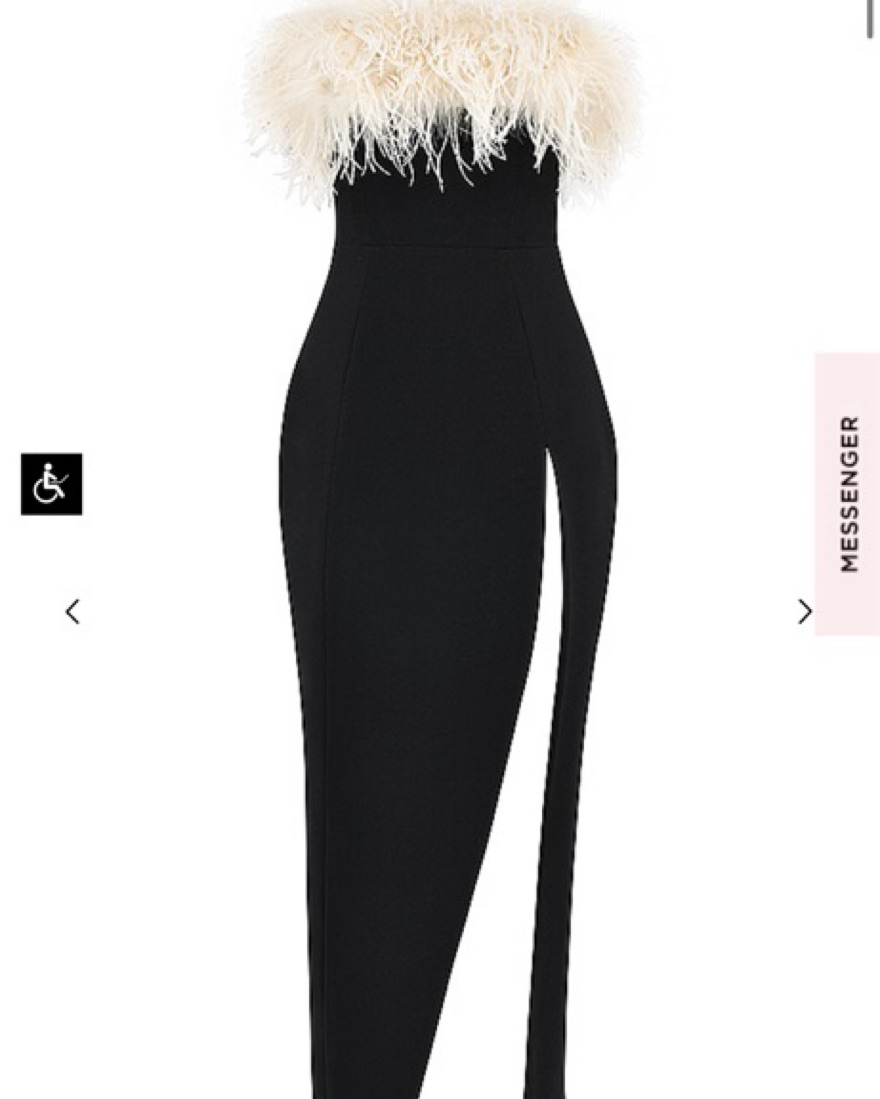
Task: Show the next product image
Action: 804,611
